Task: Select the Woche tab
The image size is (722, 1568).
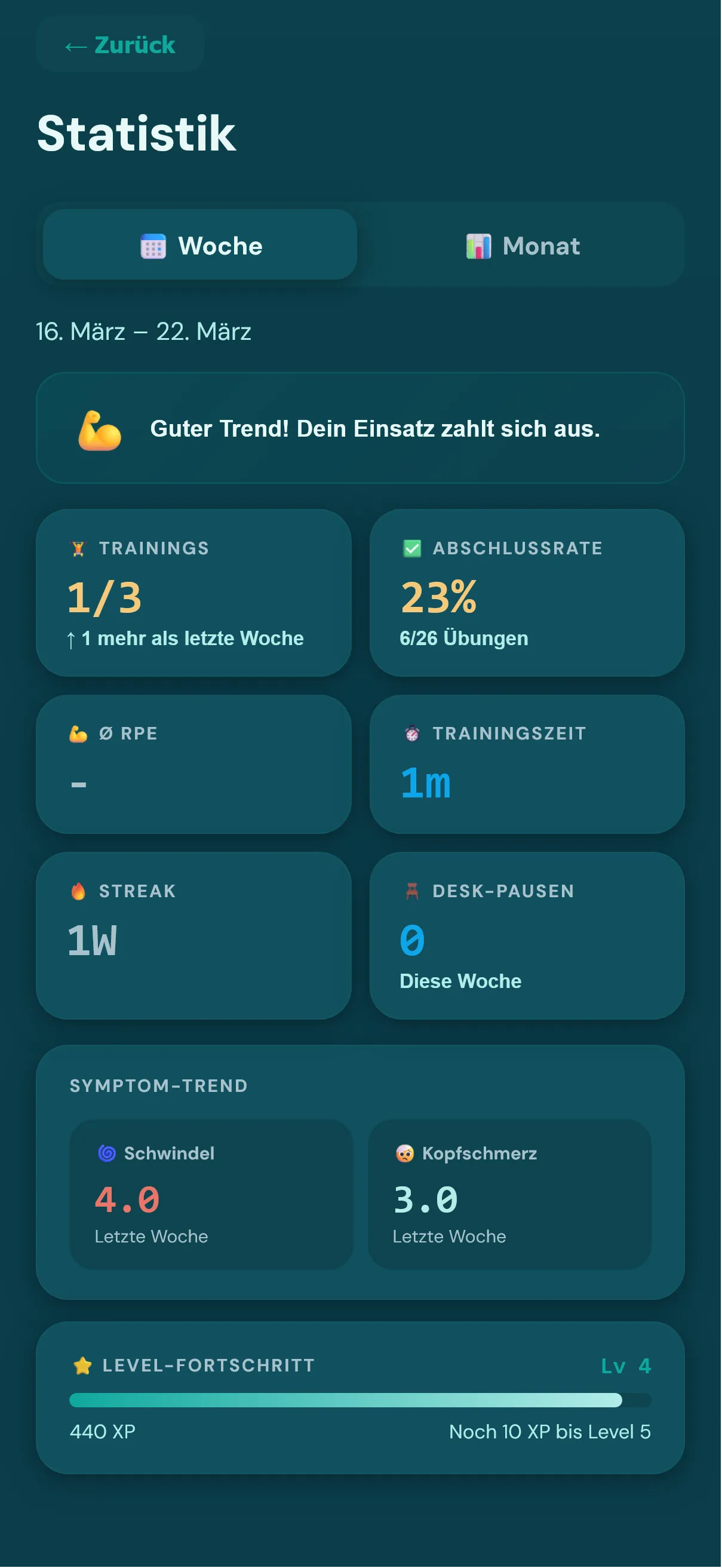Action: (x=200, y=246)
